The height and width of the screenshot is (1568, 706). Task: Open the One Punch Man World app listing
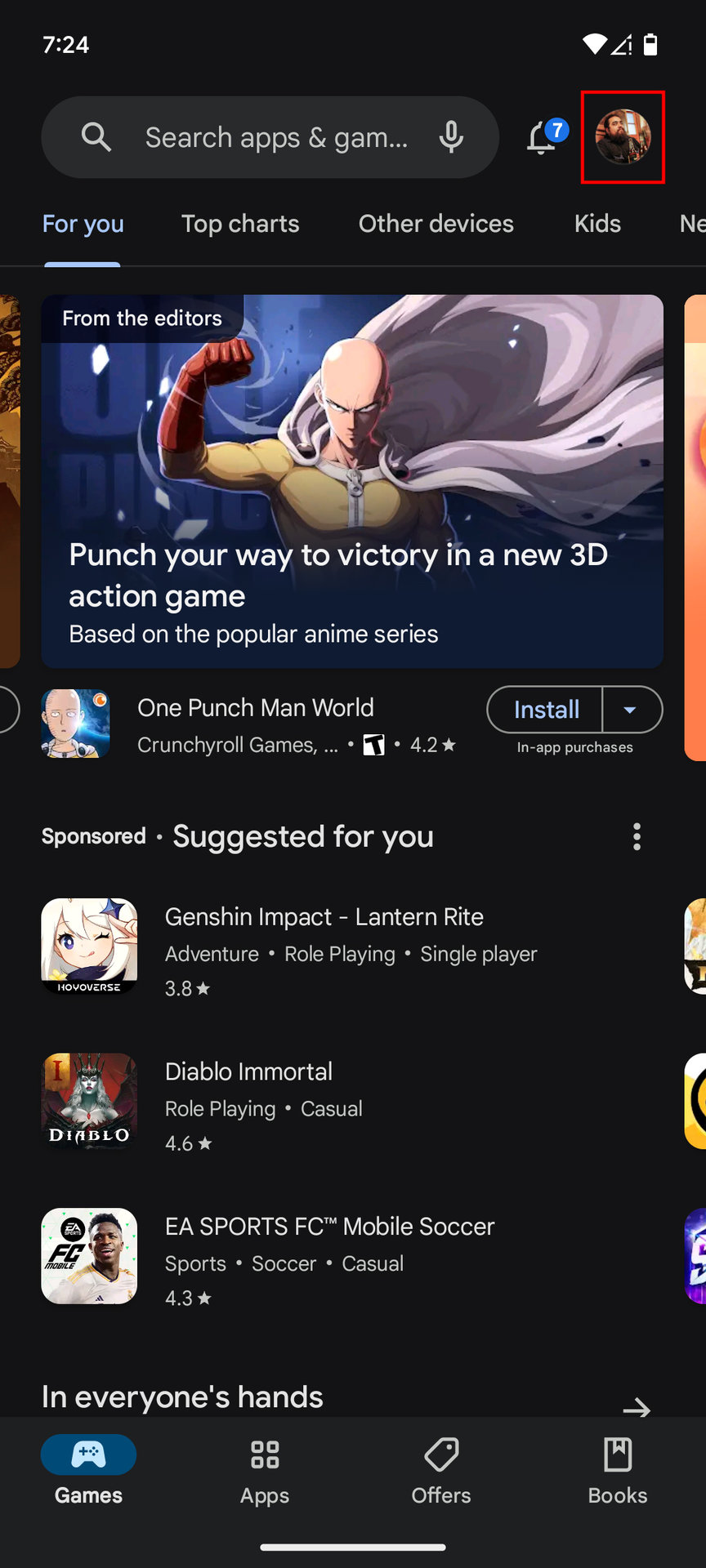pos(255,724)
